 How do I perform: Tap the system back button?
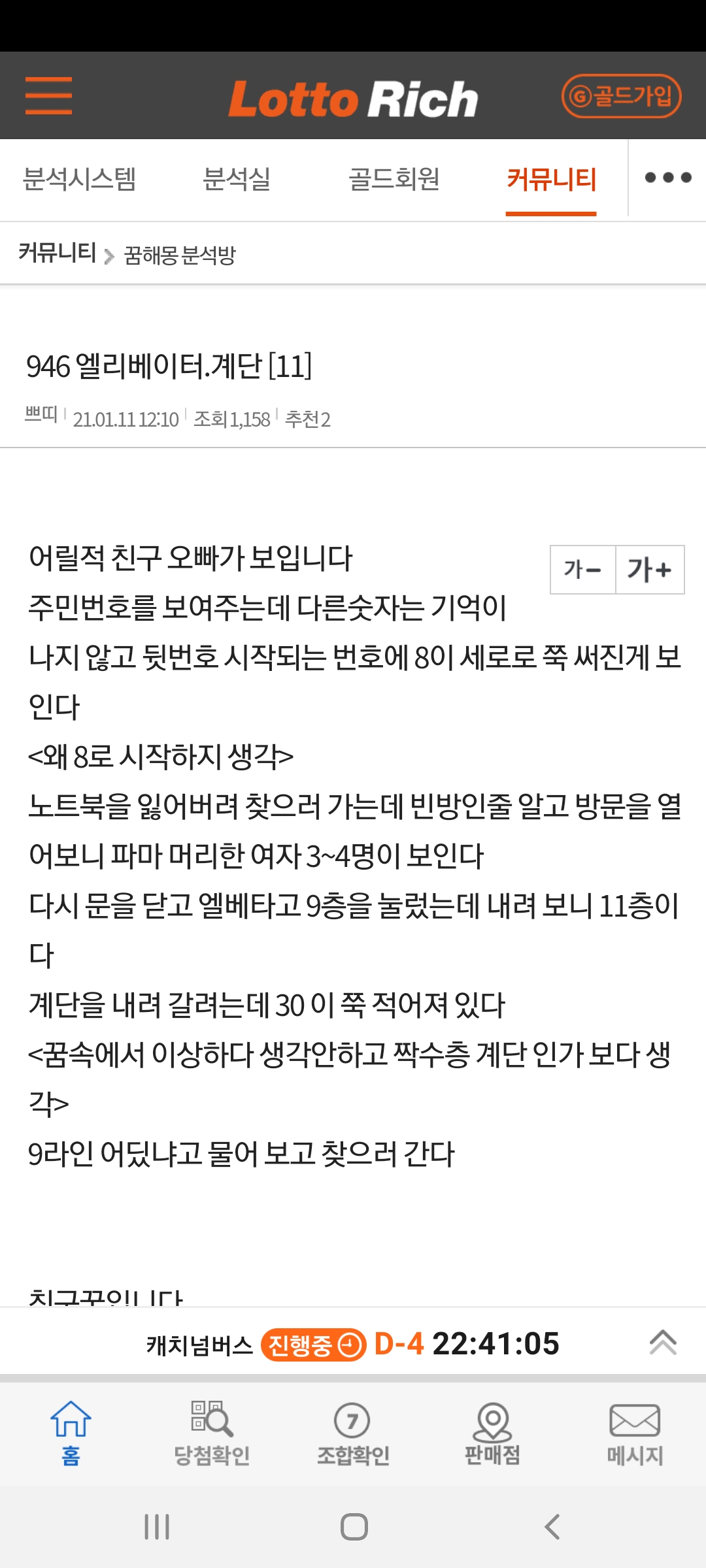tap(552, 1527)
